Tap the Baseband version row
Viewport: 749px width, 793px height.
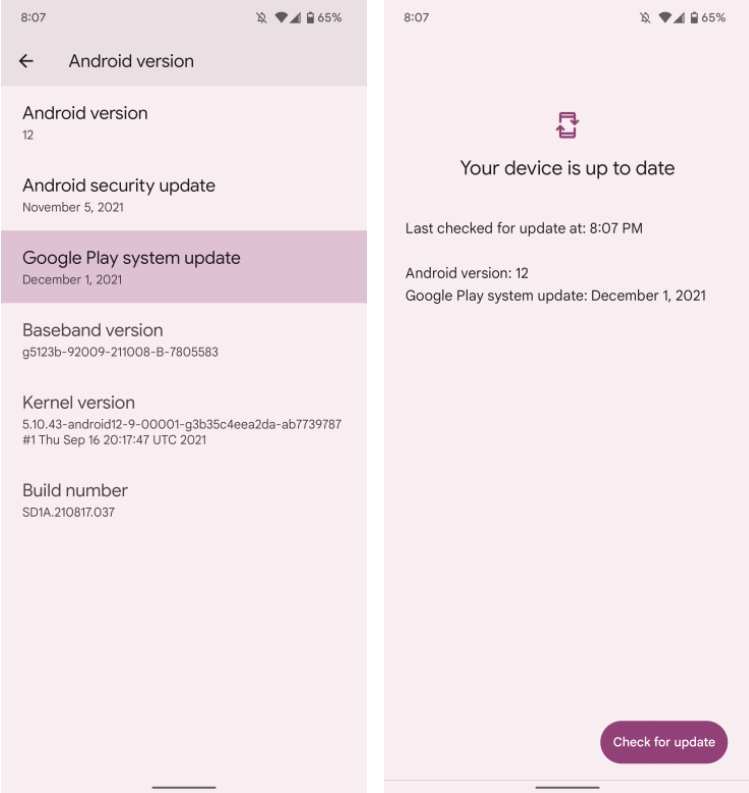(x=183, y=340)
